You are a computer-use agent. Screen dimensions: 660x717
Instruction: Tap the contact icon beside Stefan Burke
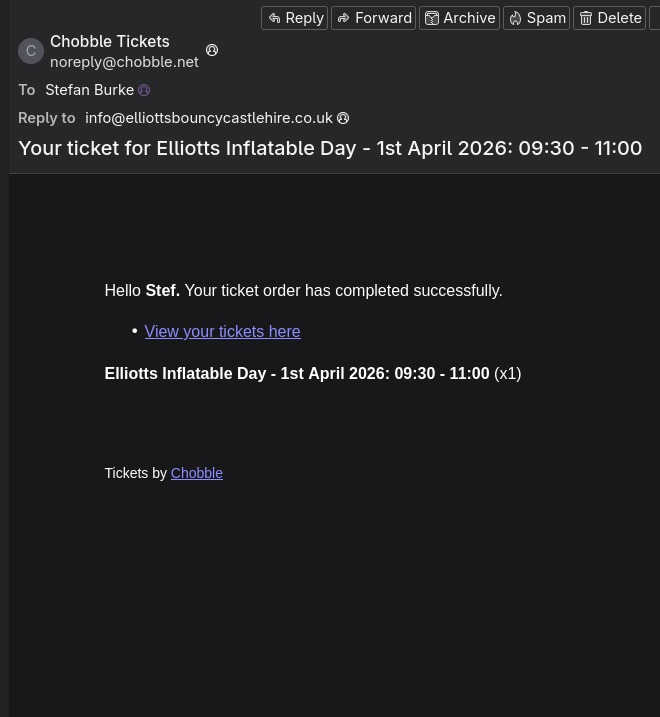pyautogui.click(x=144, y=90)
